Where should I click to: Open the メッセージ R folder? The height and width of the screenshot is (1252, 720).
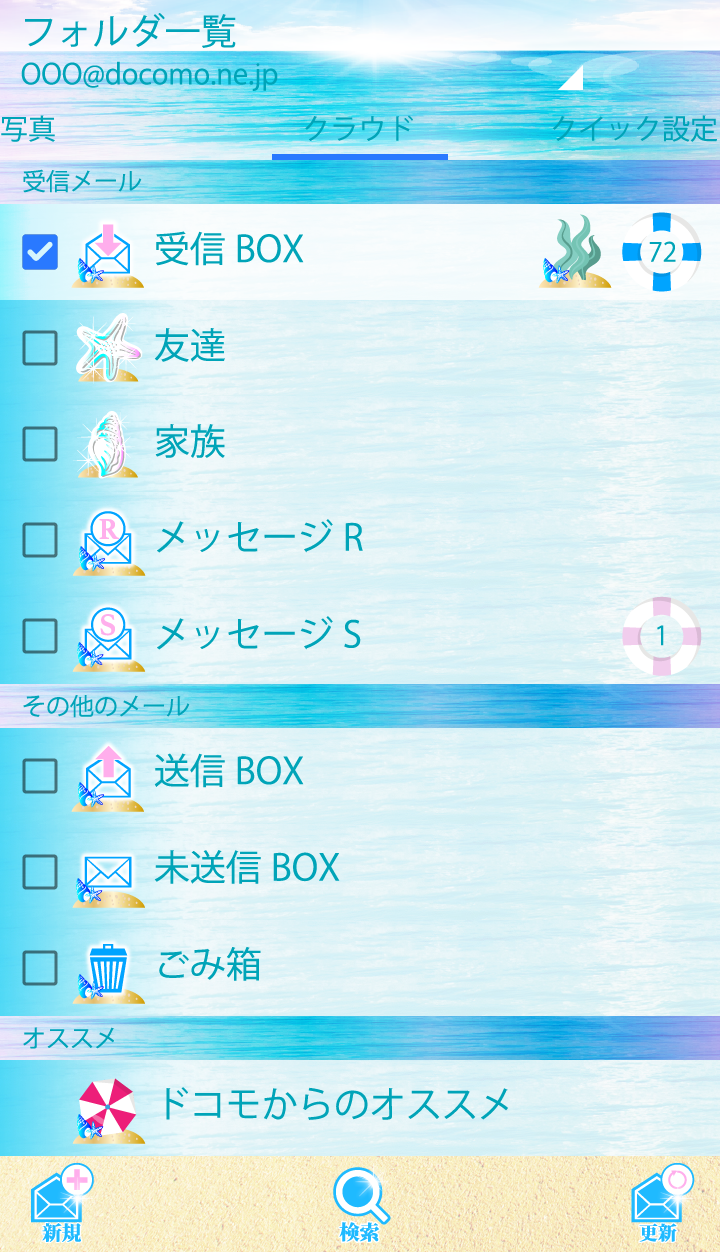(259, 539)
